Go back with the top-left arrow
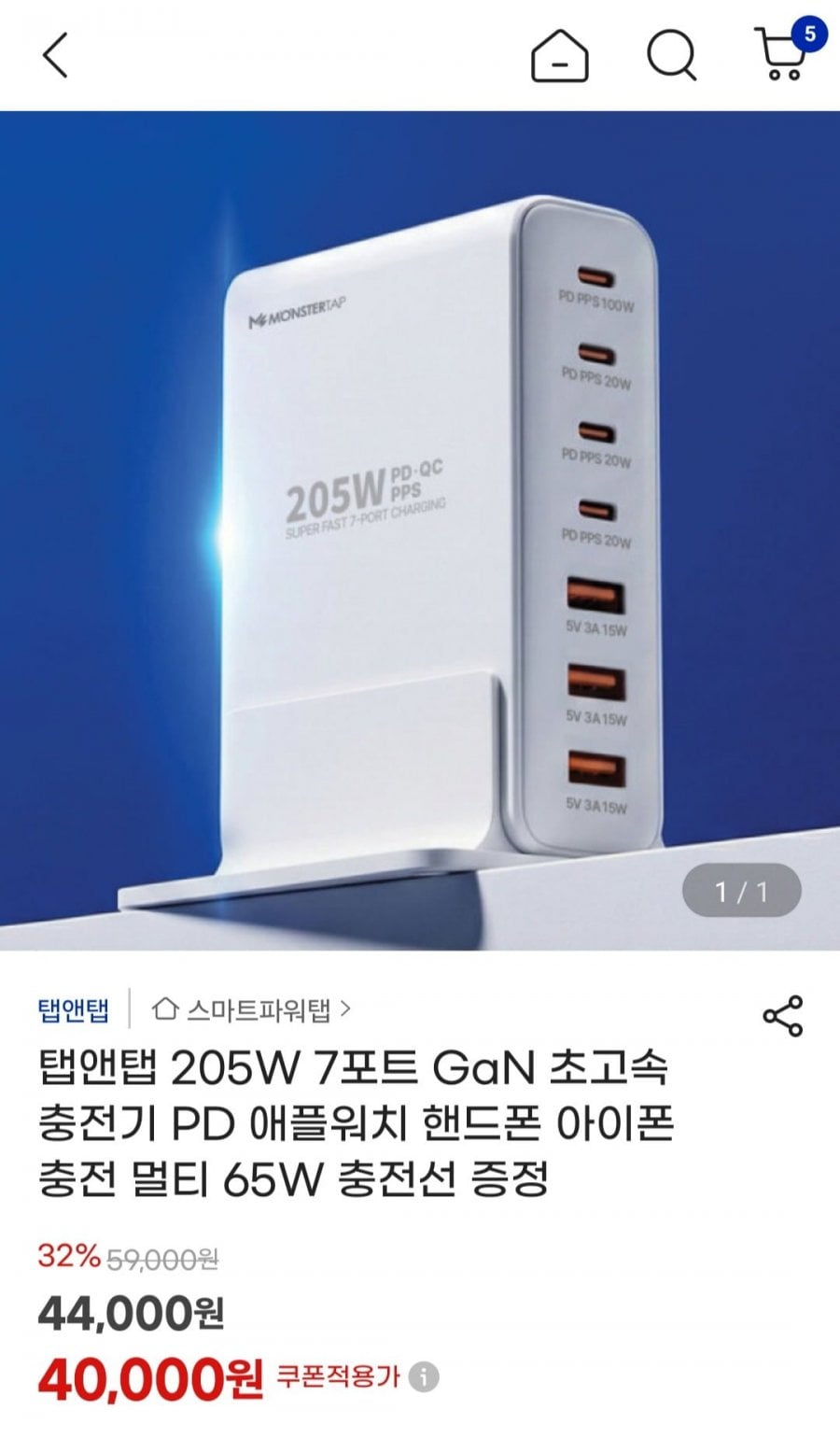Viewport: 840px width, 1438px height. pyautogui.click(x=56, y=54)
